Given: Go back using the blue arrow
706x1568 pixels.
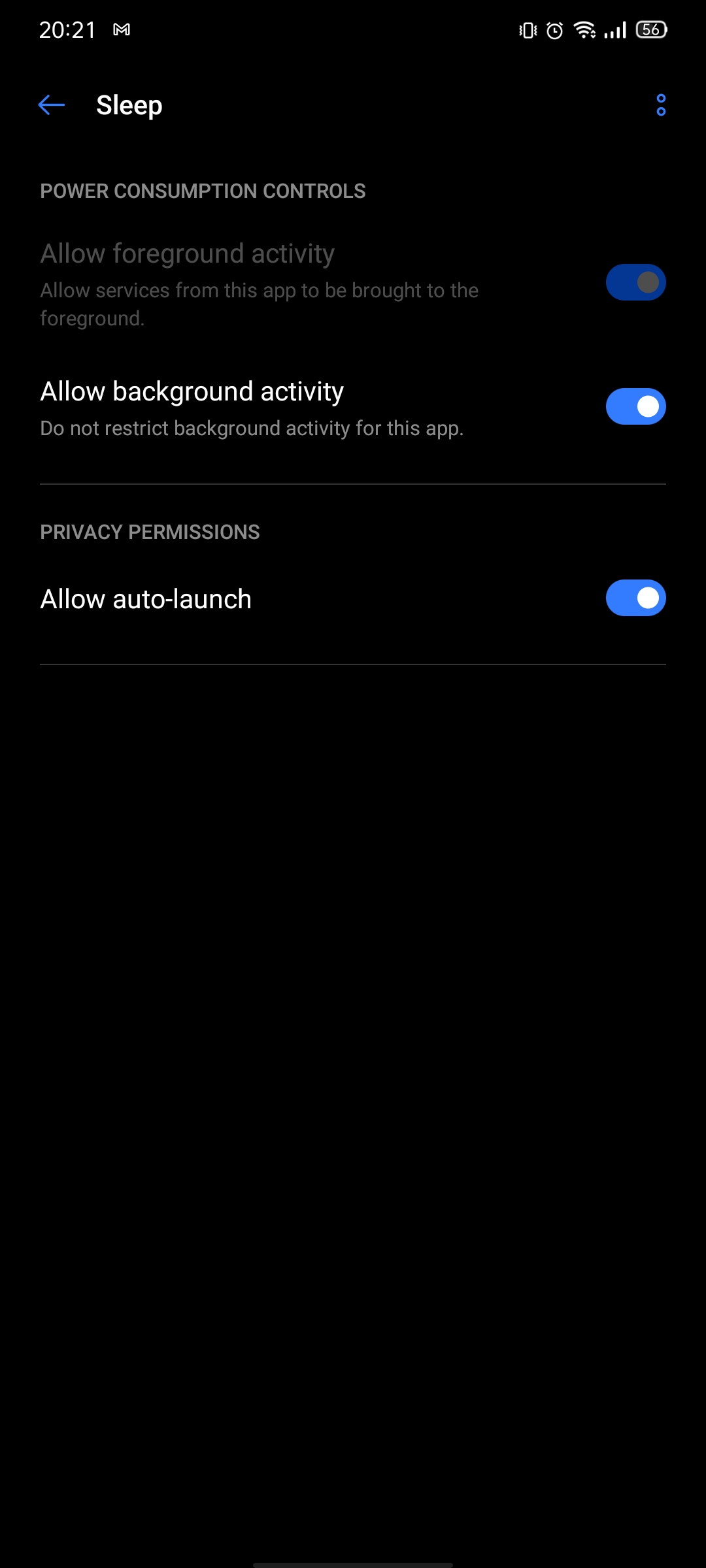Looking at the screenshot, I should tap(52, 105).
